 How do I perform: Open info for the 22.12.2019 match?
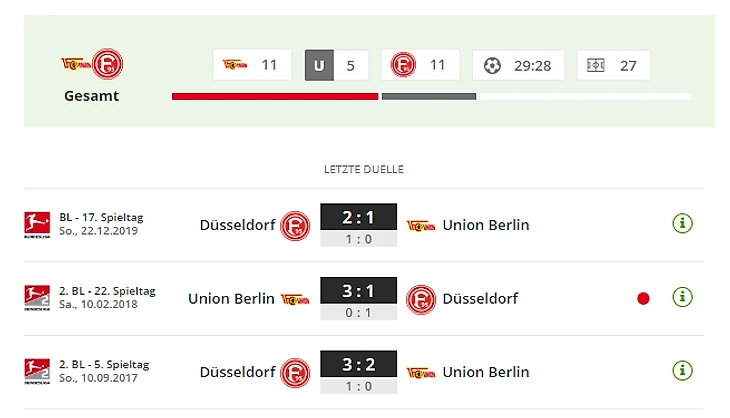[x=682, y=224]
